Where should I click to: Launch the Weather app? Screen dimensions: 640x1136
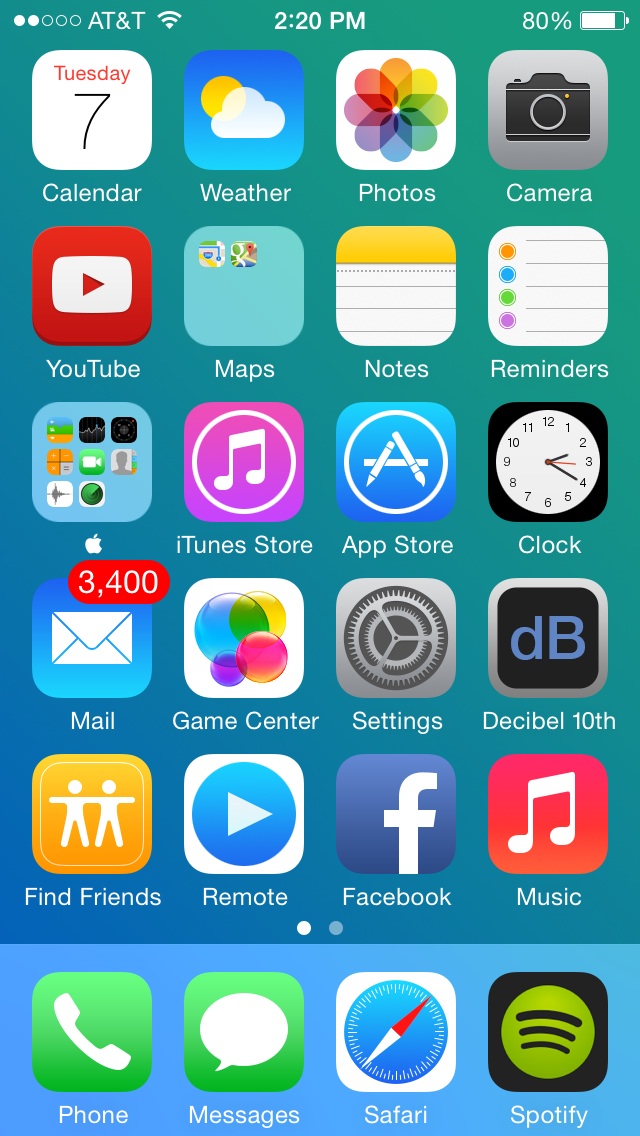(x=244, y=110)
